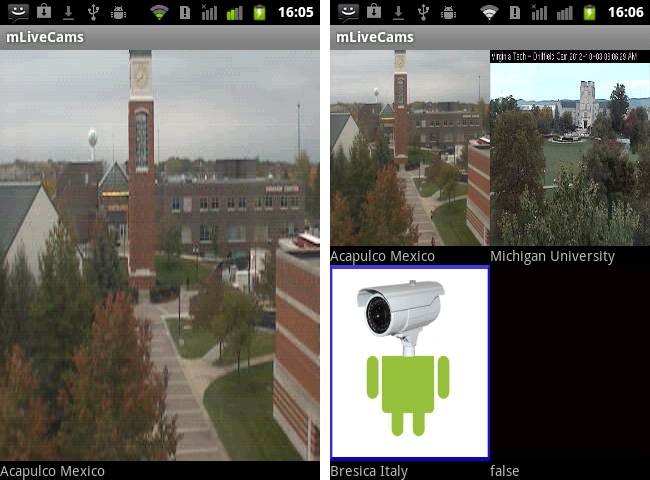Open the Michigan University camera thumbnail
This screenshot has height=480, width=650.
click(569, 150)
